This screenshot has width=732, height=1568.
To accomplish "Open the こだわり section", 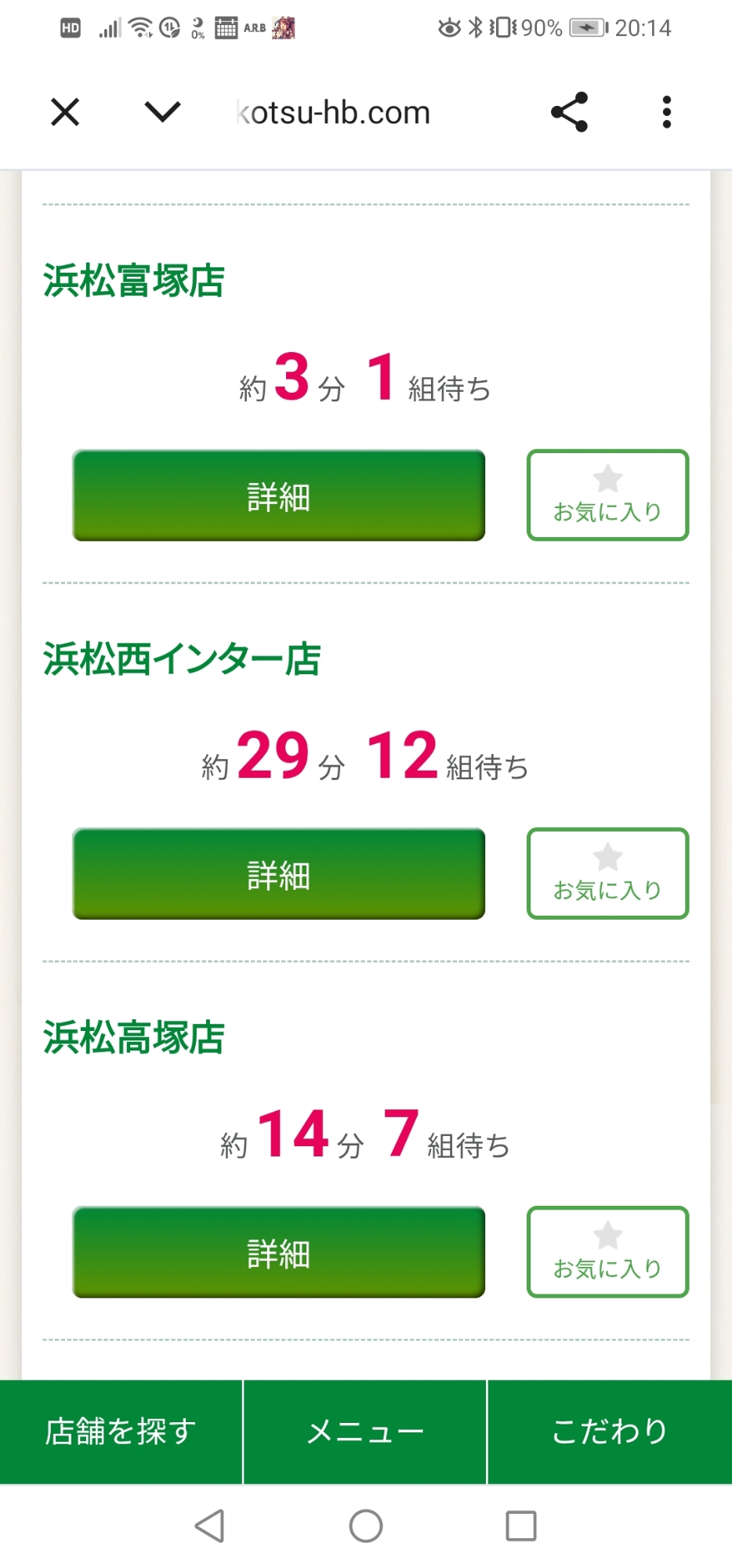I will click(x=610, y=1432).
